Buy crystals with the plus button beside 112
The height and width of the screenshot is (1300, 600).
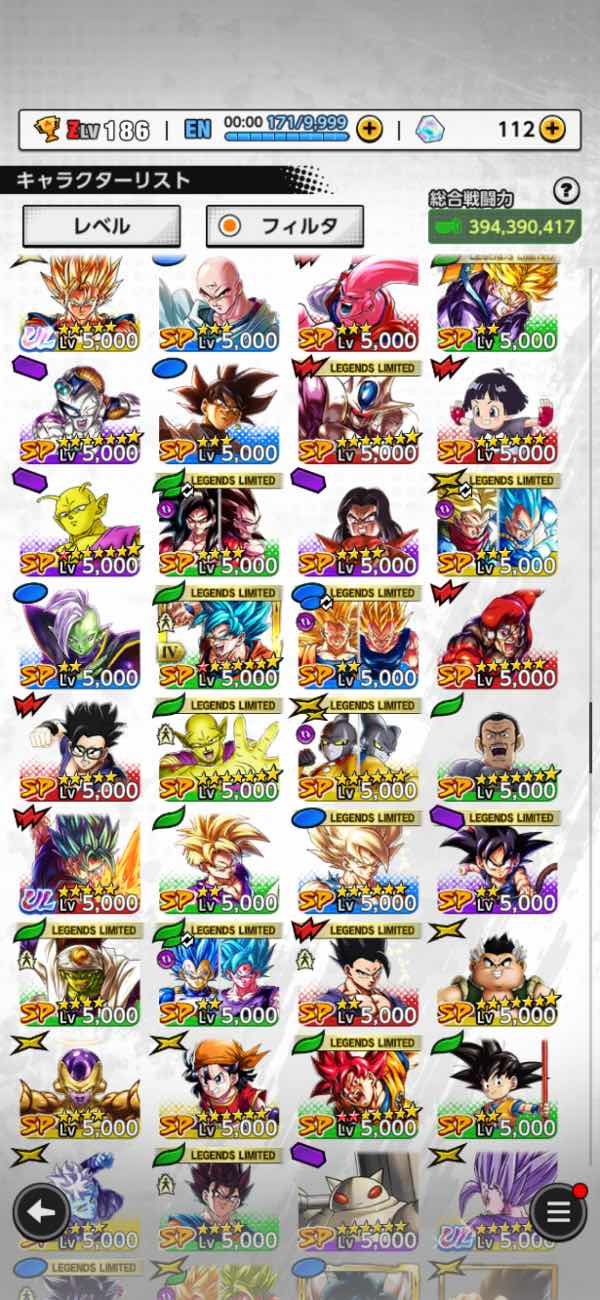pos(552,128)
